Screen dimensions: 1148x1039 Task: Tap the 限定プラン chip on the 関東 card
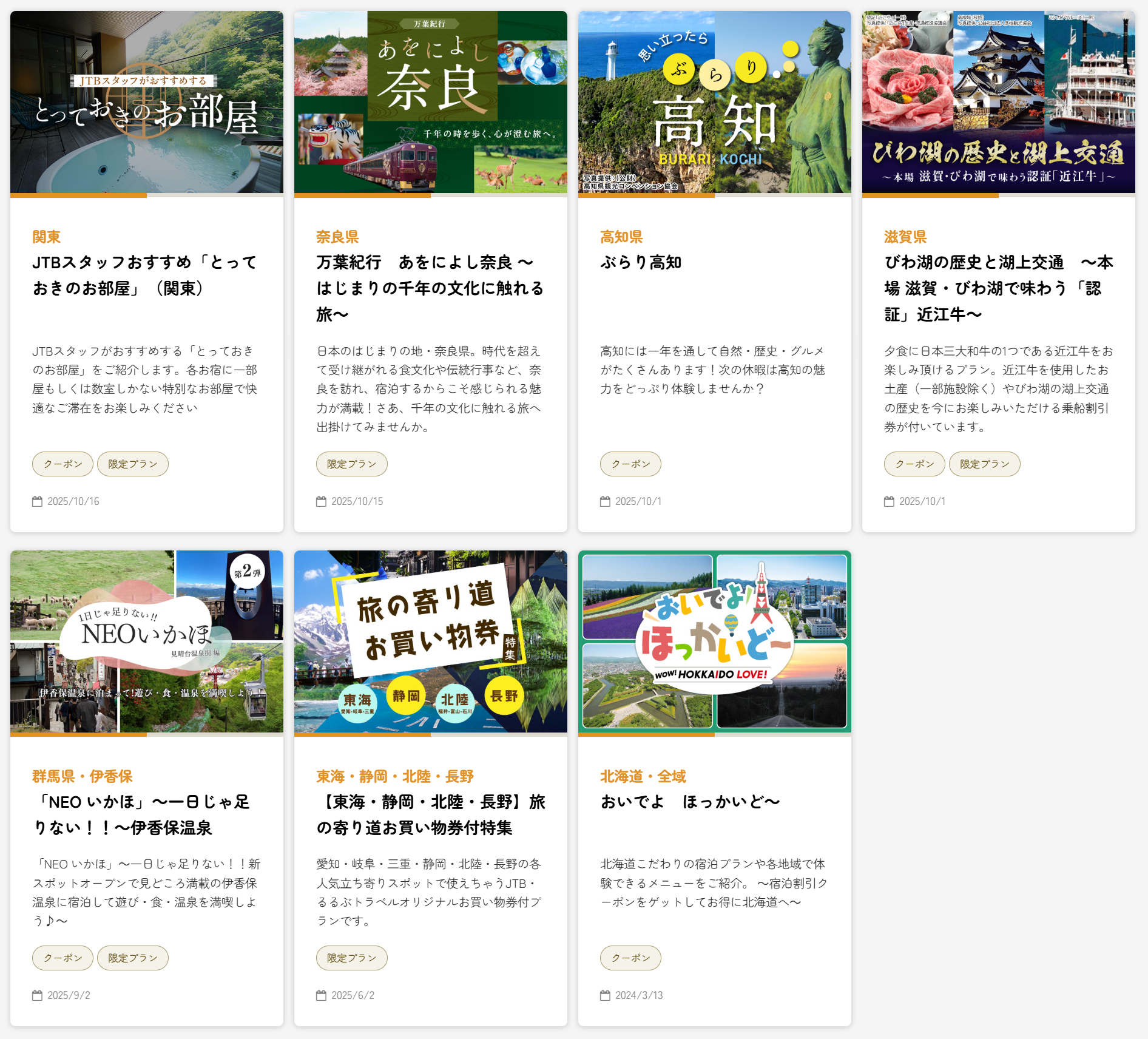pos(132,464)
